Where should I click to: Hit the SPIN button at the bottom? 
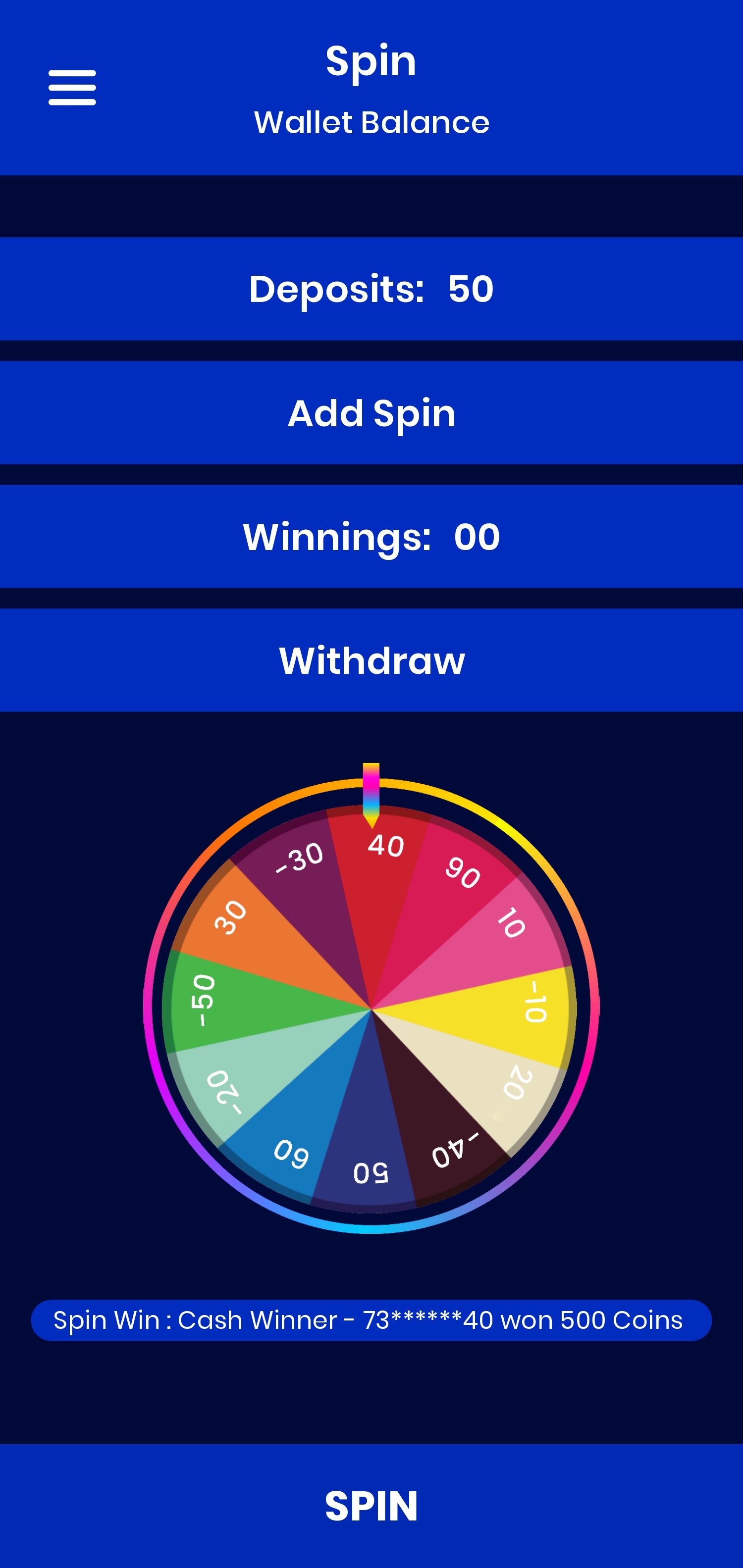click(x=371, y=1505)
